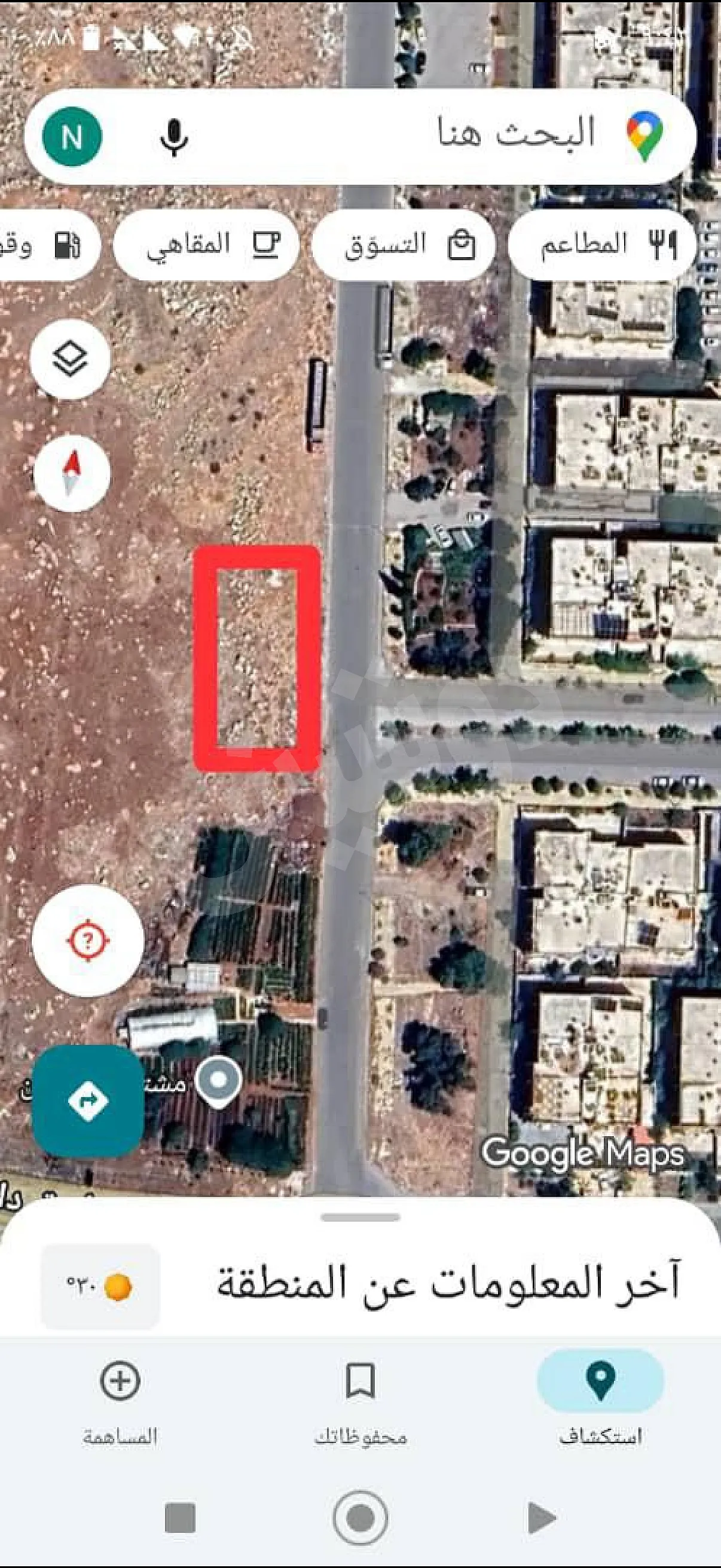Start voice search with the microphone
Viewport: 721px width, 1568px height.
(x=174, y=136)
